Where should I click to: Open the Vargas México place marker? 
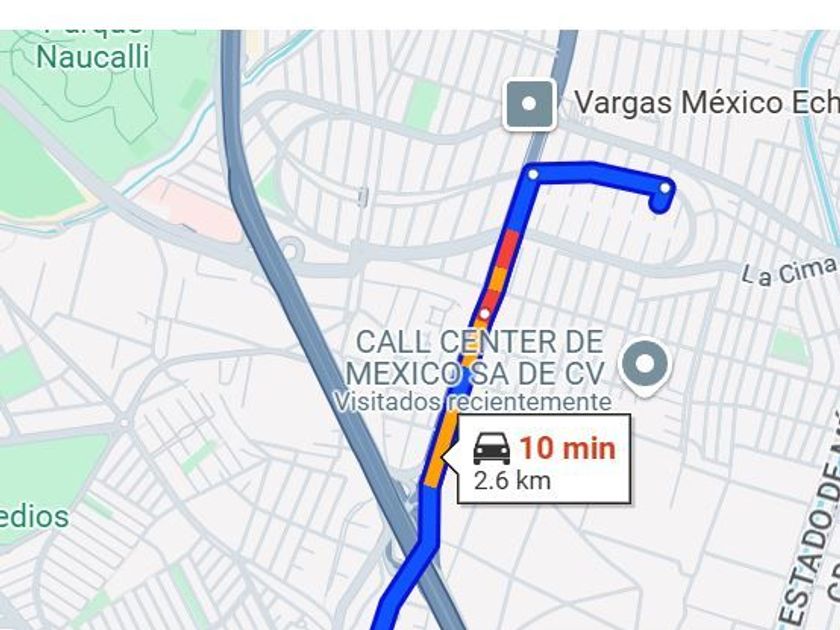pos(529,103)
